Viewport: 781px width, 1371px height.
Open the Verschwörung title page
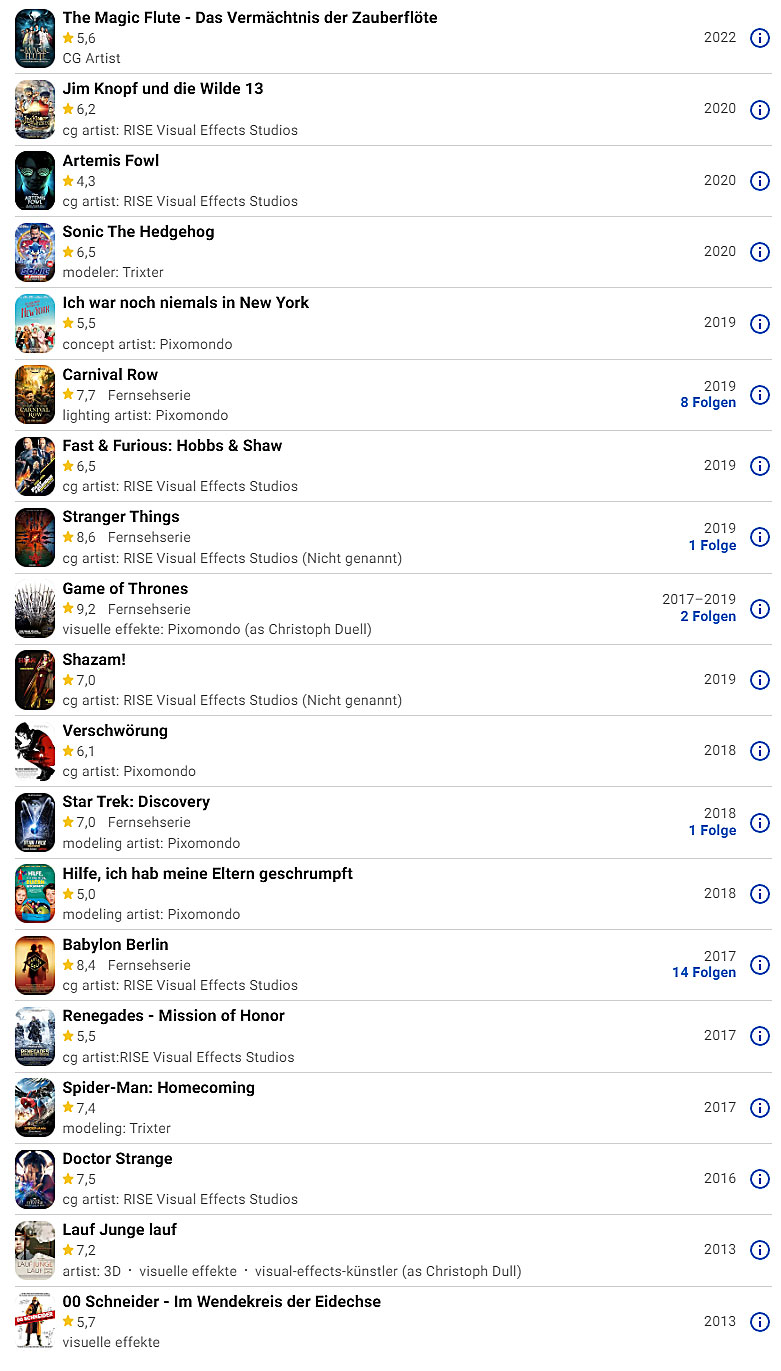(115, 731)
